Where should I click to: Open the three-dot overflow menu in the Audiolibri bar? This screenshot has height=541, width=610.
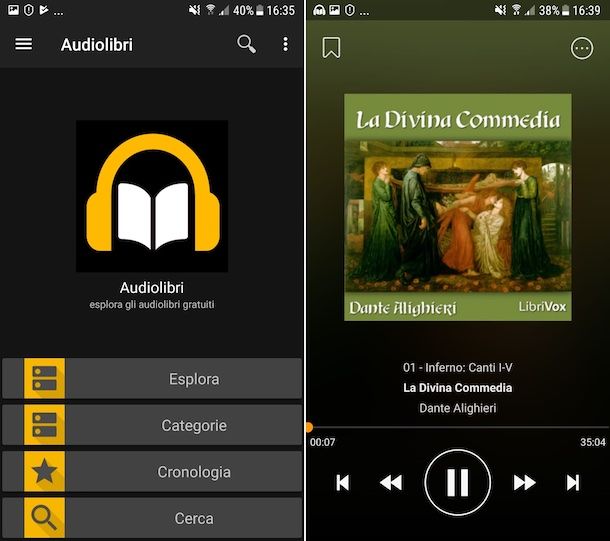285,44
